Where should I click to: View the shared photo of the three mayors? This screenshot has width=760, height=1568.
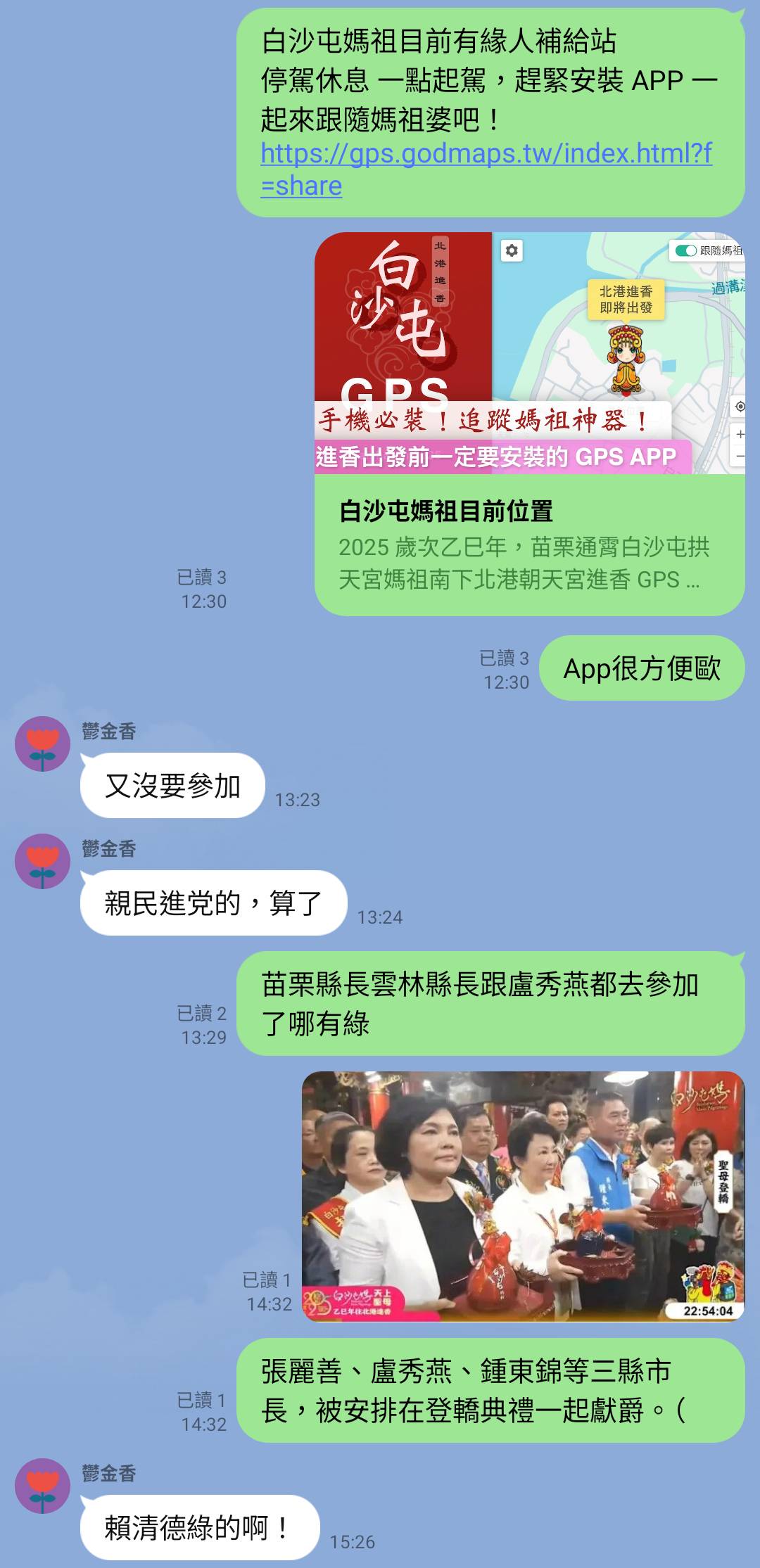click(523, 1196)
